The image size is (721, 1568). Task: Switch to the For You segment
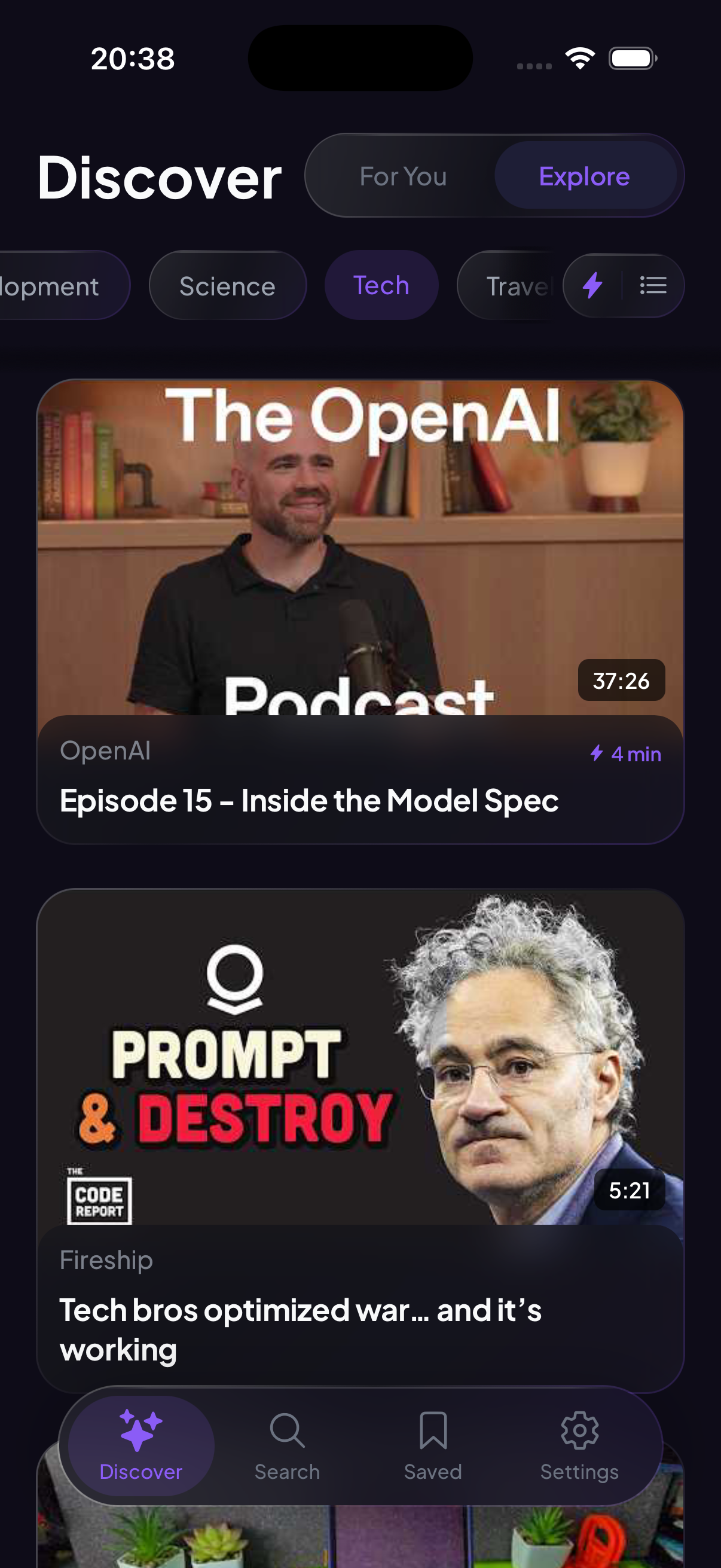403,176
